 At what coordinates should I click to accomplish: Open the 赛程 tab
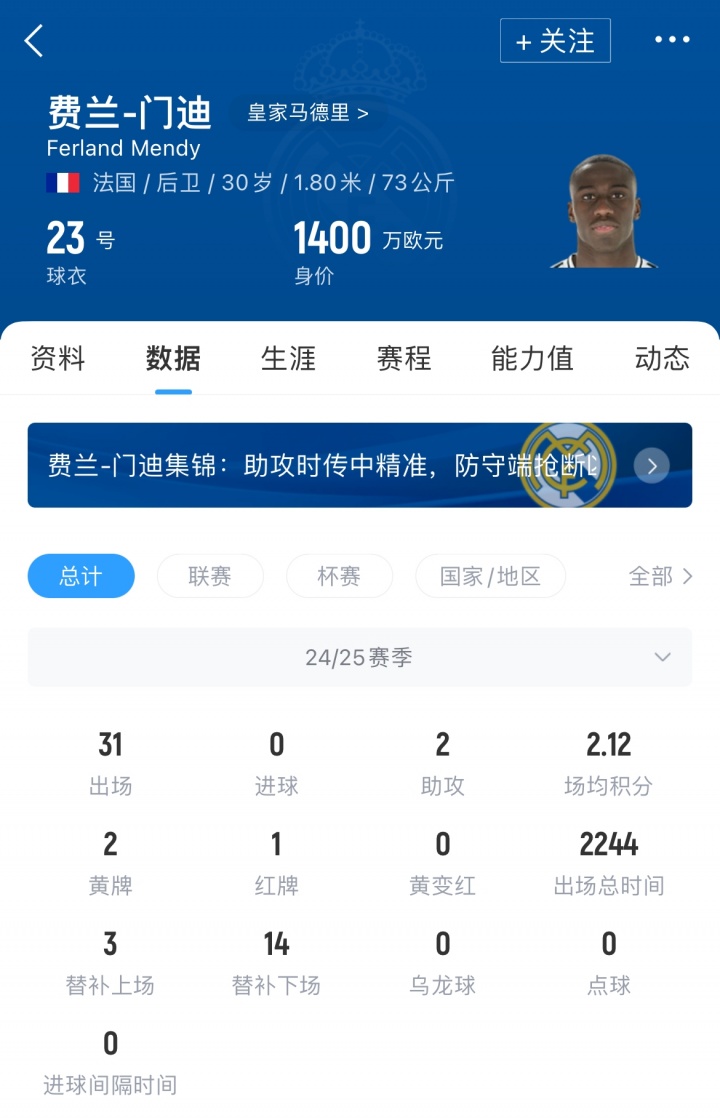click(x=404, y=359)
